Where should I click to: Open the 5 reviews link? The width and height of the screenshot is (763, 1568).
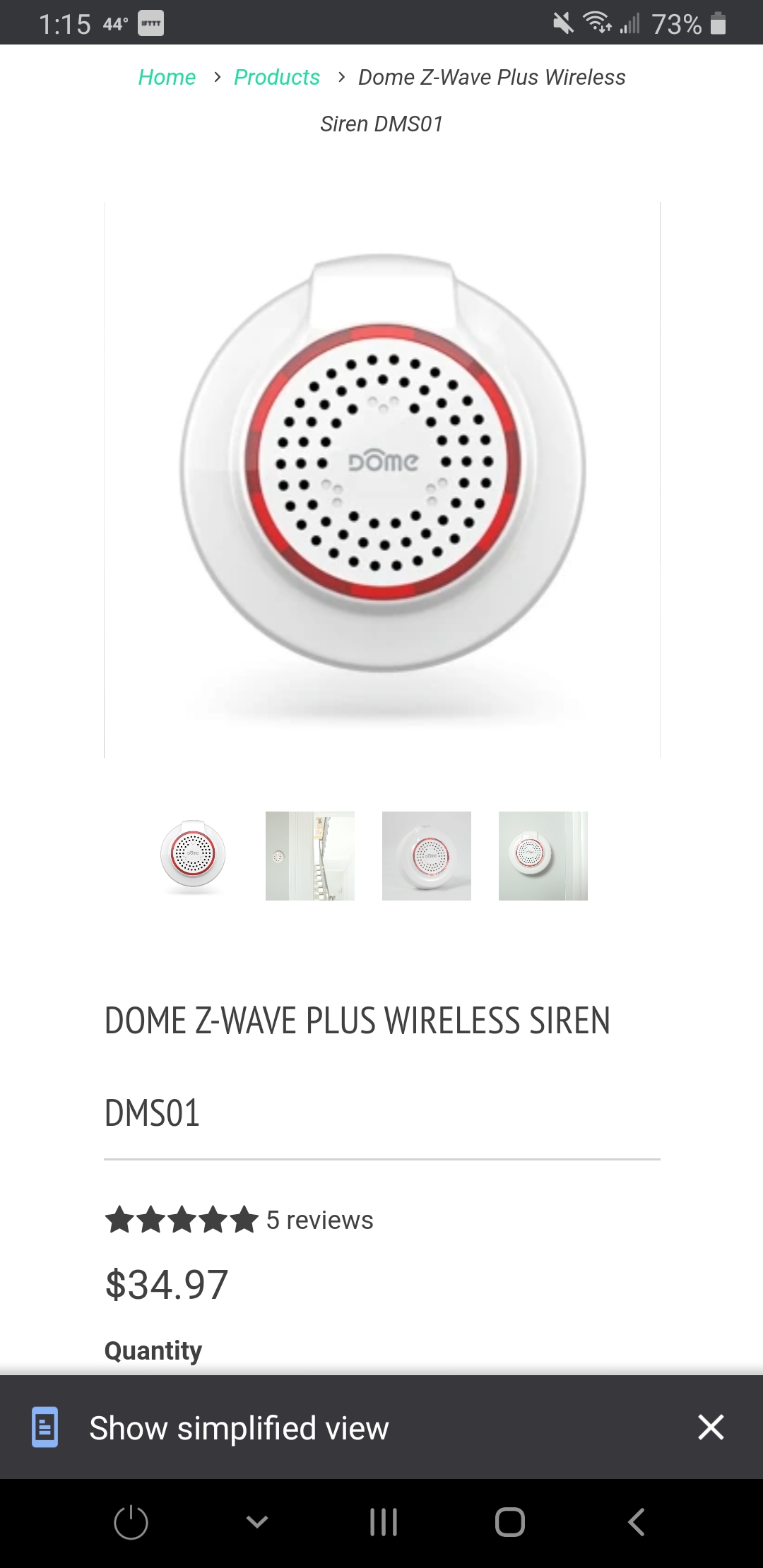click(x=319, y=1220)
